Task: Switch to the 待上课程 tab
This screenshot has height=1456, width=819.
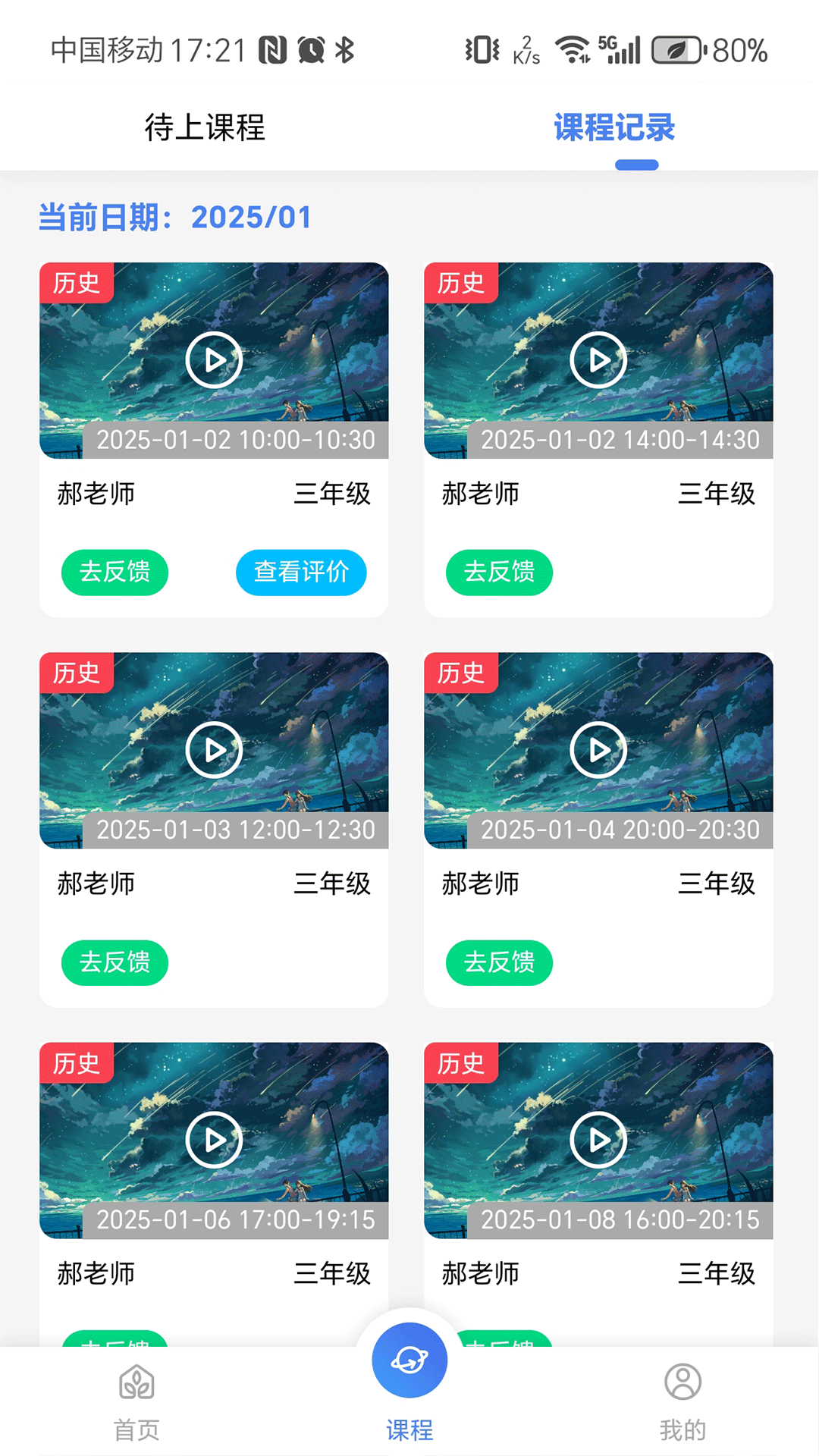Action: (x=205, y=127)
